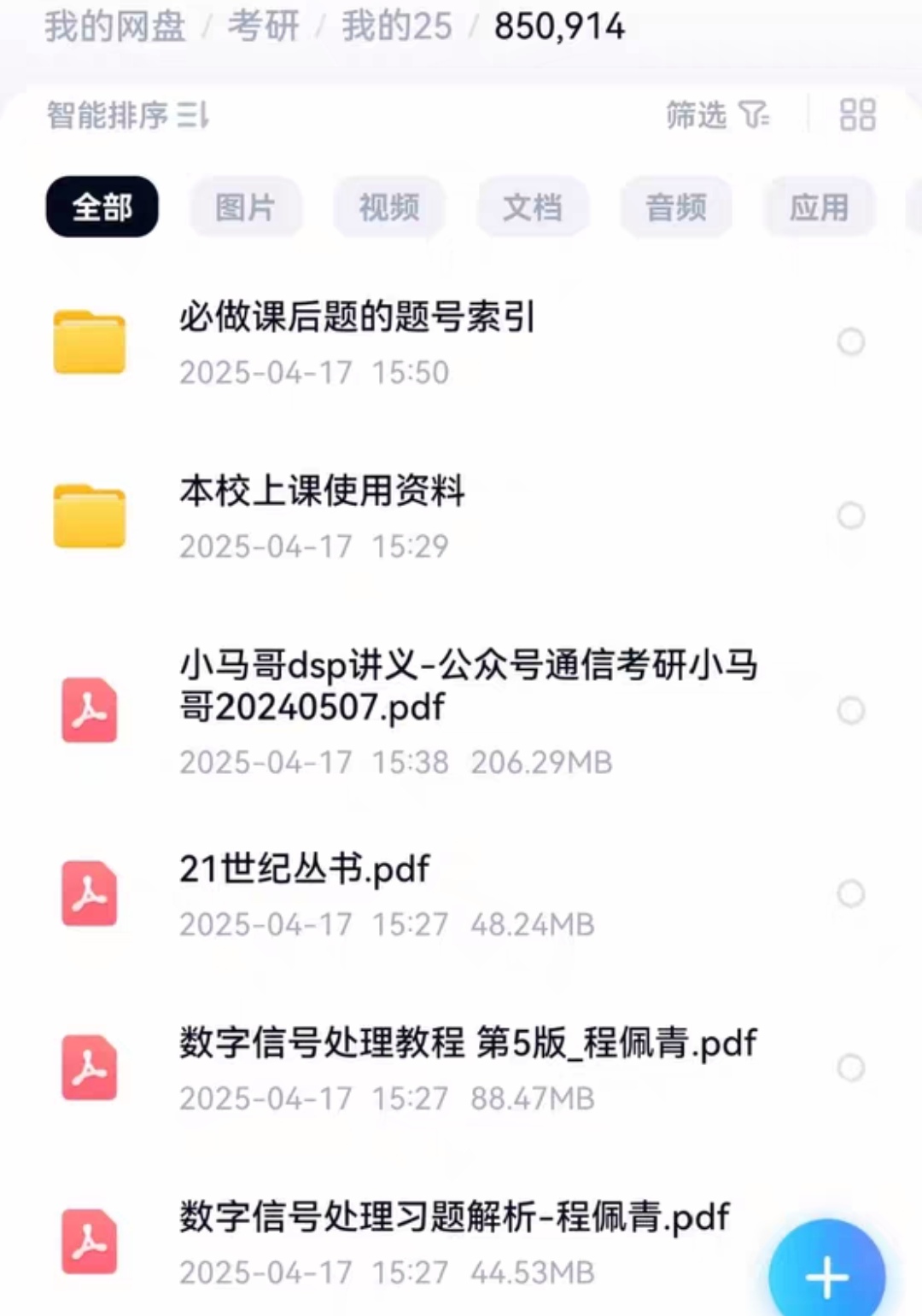Show only 音频 files

pos(676,207)
